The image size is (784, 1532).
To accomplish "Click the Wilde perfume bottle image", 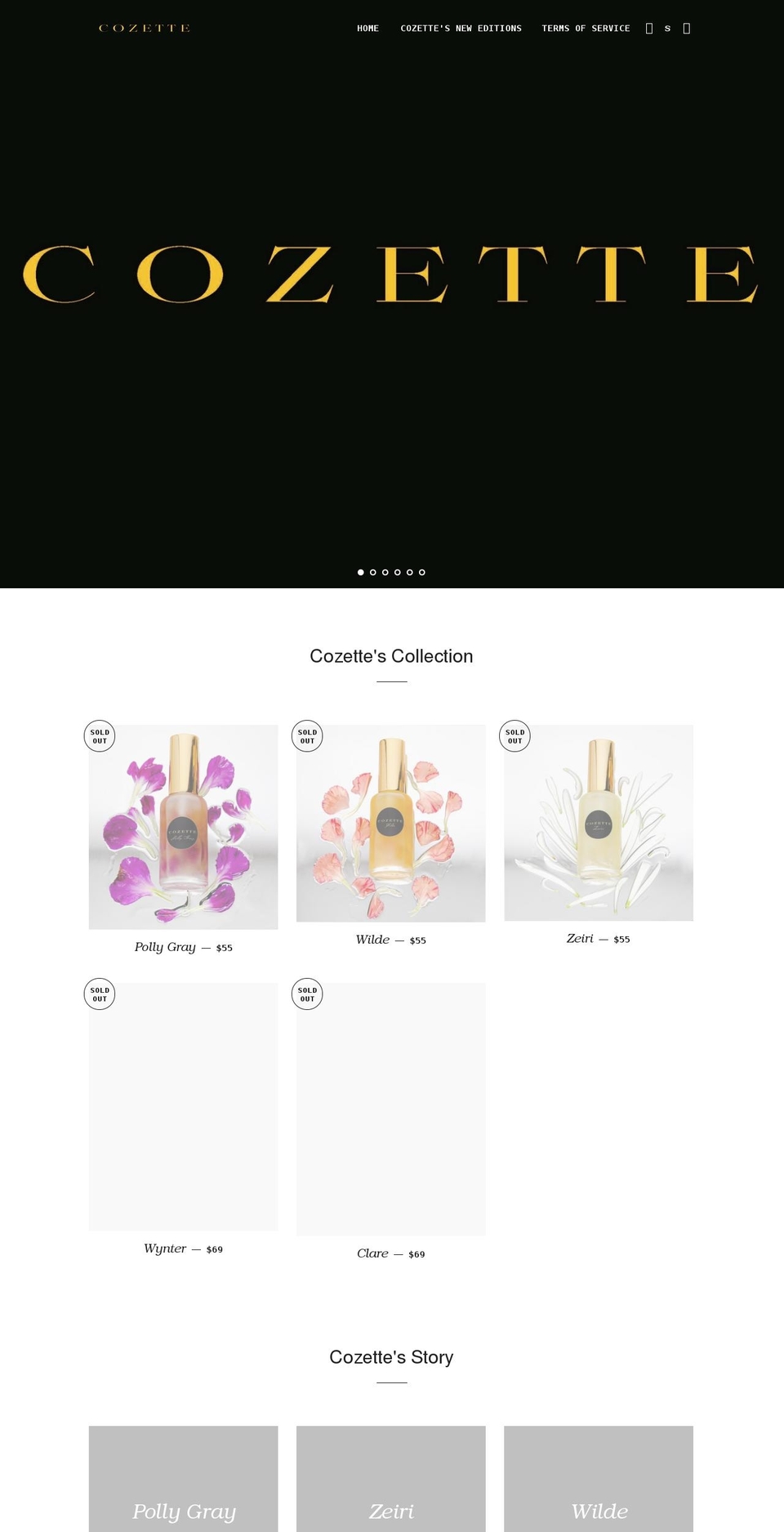I will 391,823.
